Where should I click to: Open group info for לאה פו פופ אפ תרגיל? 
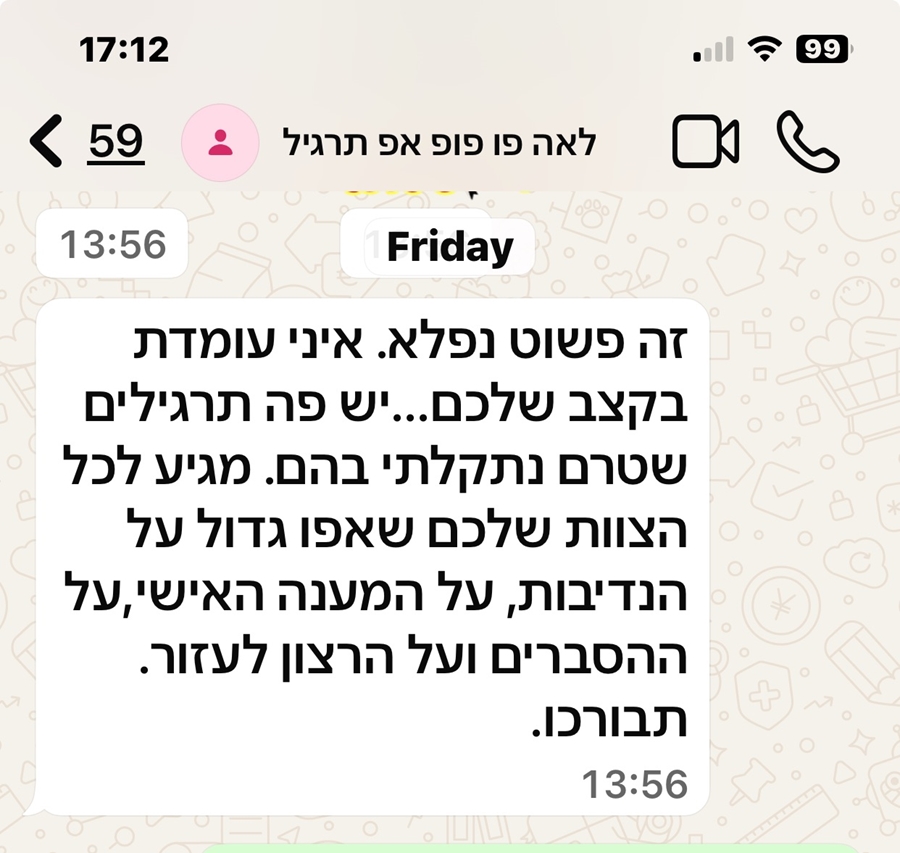click(440, 143)
